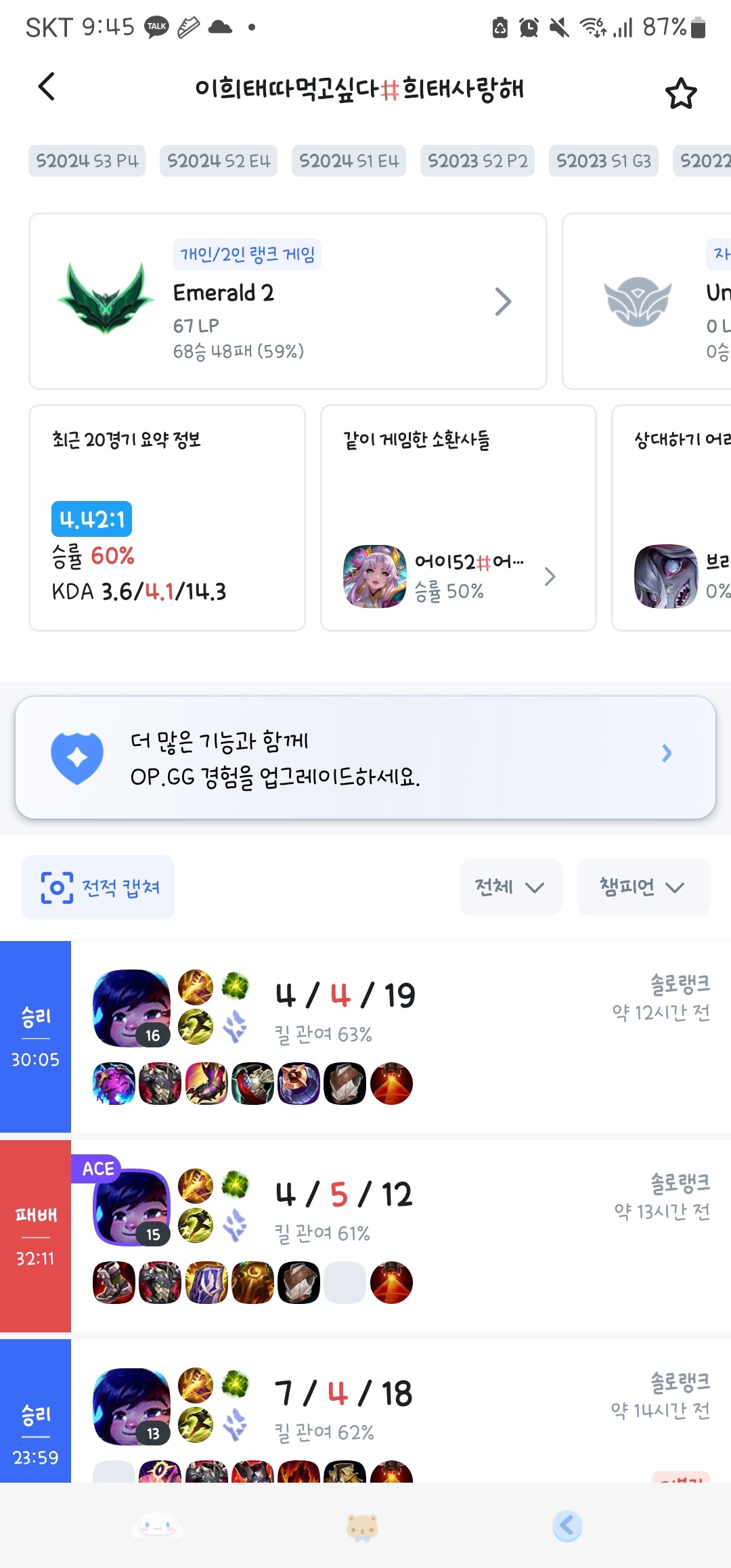Viewport: 731px width, 1568px height.
Task: Expand the 전체 queue filter dropdown
Action: tap(510, 887)
